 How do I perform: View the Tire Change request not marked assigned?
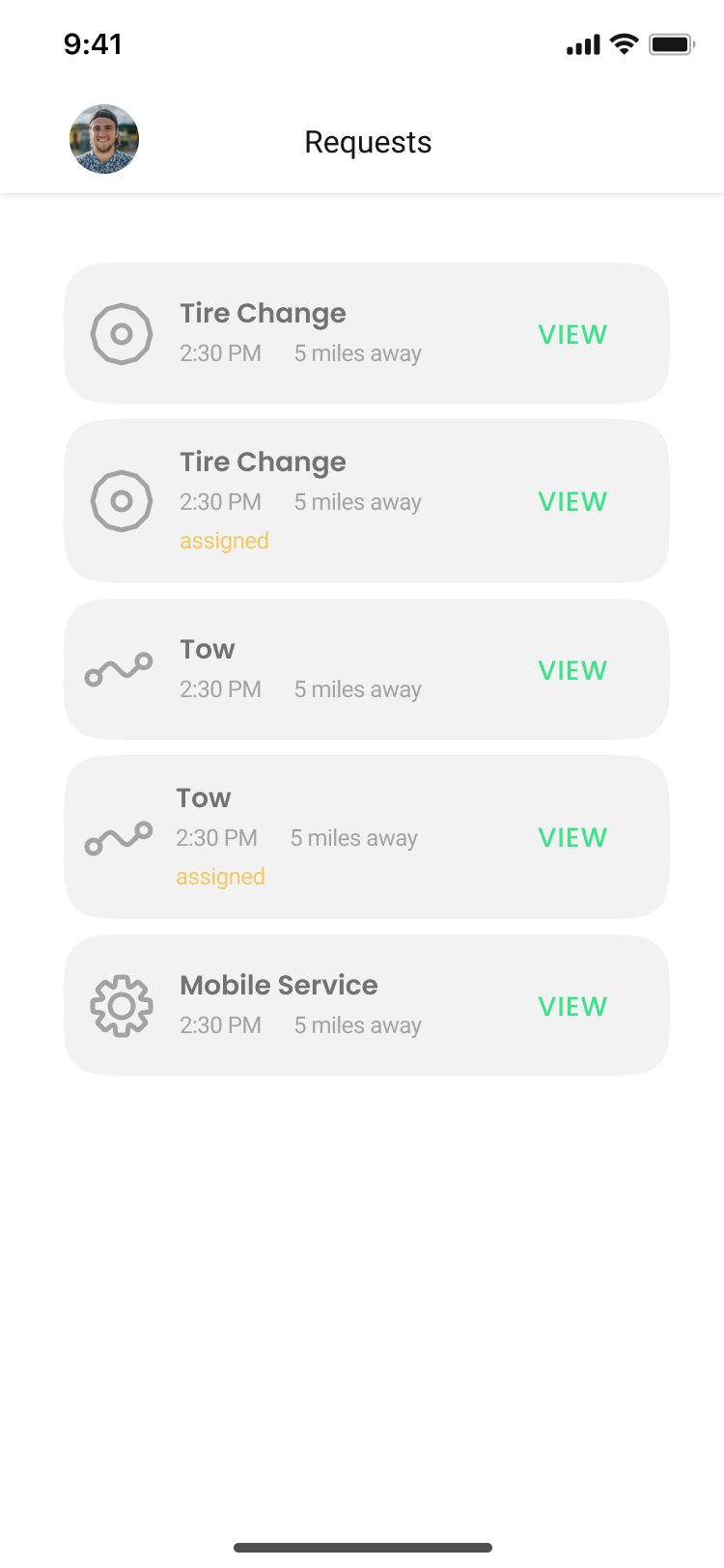point(572,334)
